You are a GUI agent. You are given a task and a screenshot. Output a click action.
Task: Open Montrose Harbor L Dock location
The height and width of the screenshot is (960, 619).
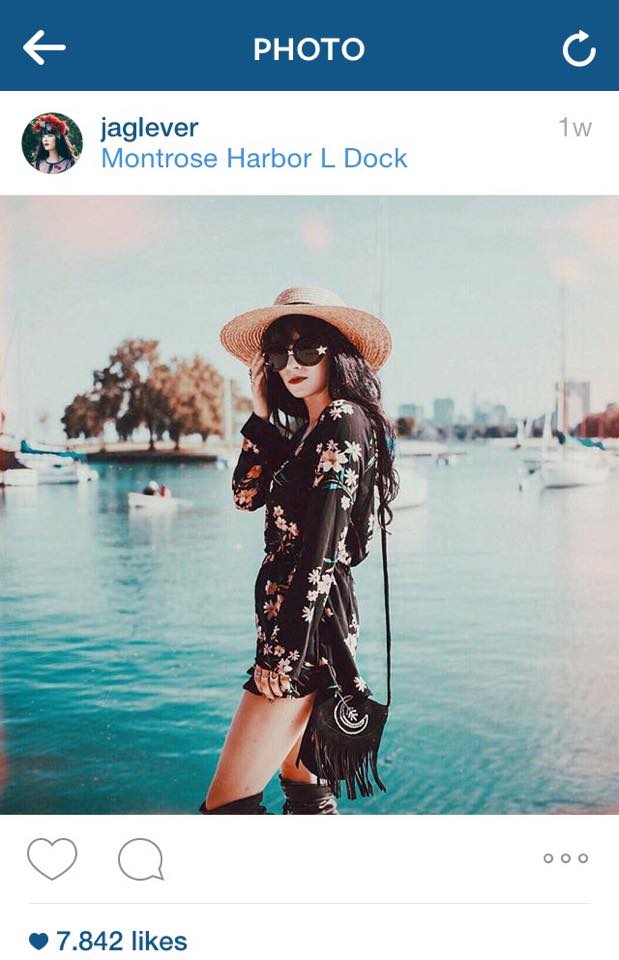tap(254, 159)
